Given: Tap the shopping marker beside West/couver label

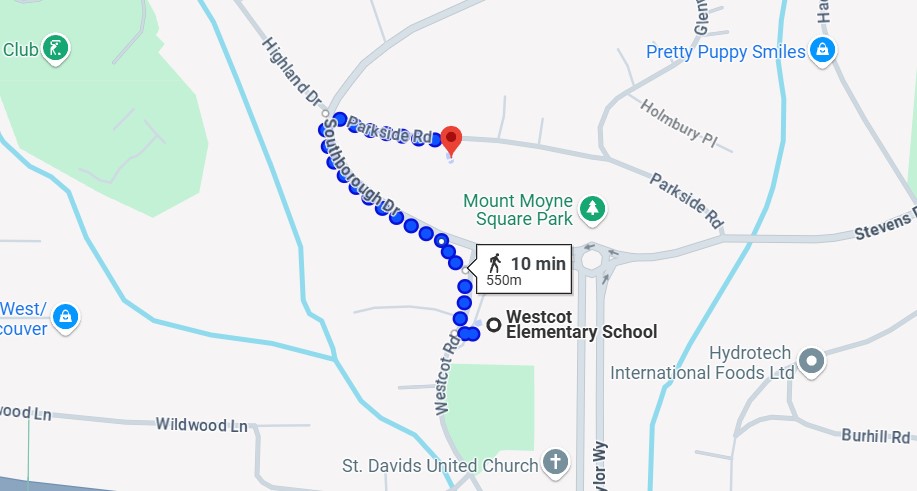Looking at the screenshot, I should tap(66, 317).
